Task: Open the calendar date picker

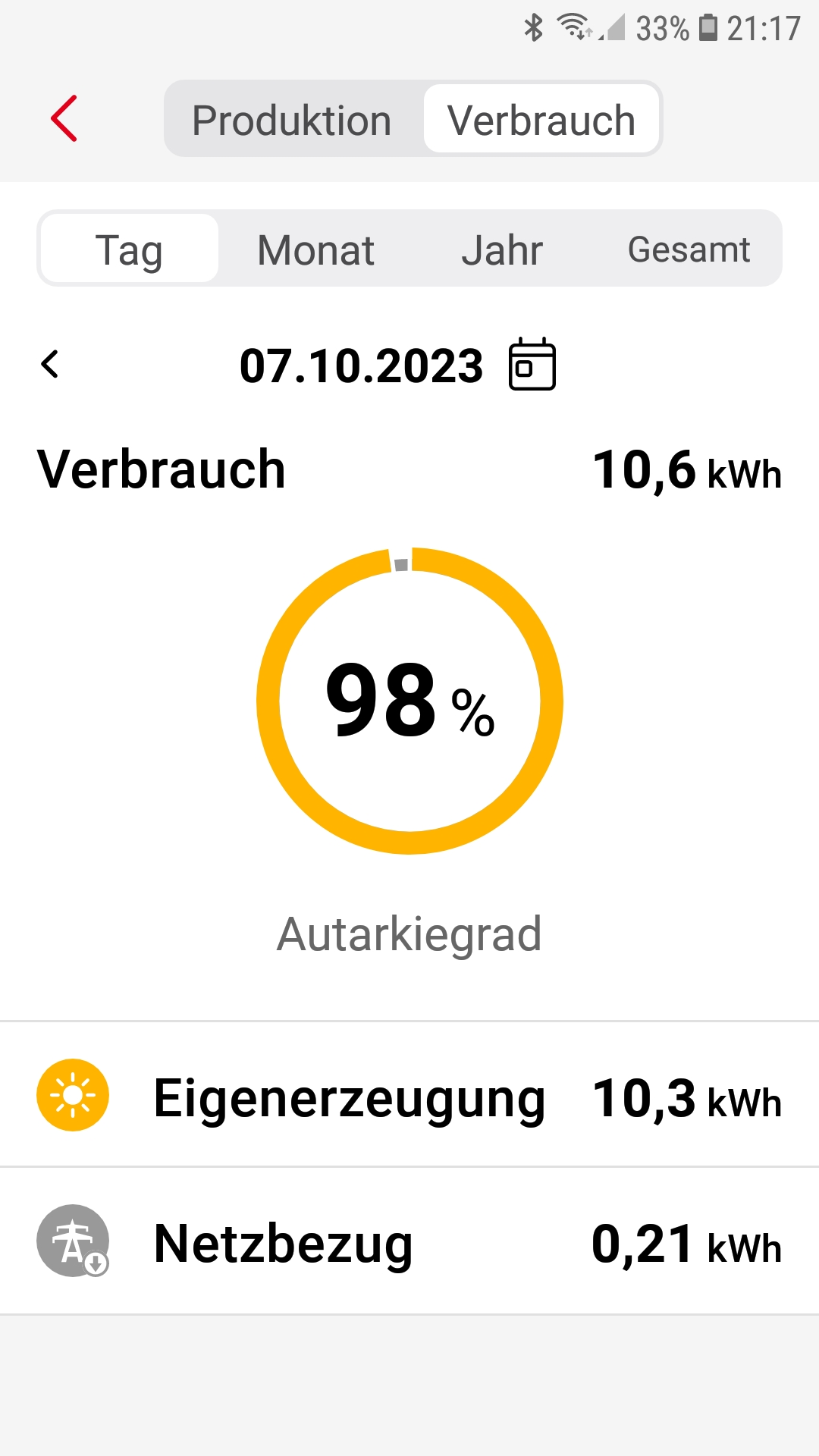Action: 532,364
